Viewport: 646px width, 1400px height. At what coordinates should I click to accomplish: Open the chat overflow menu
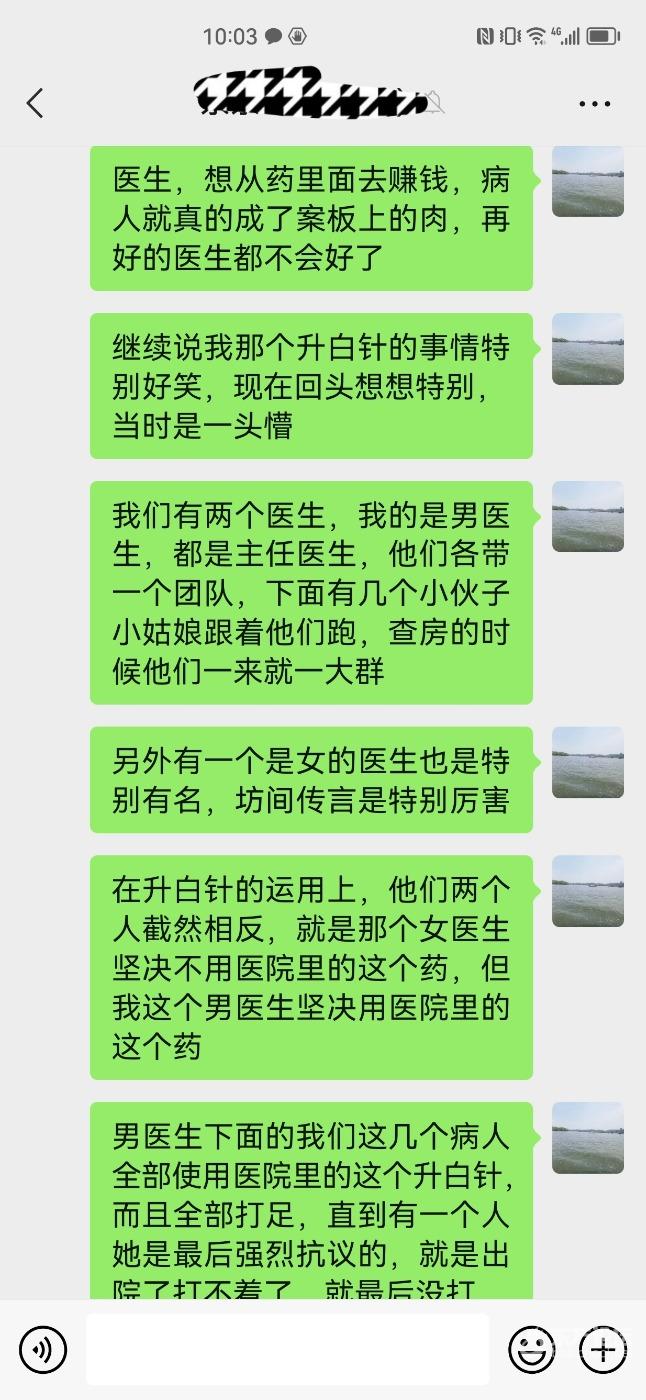594,104
